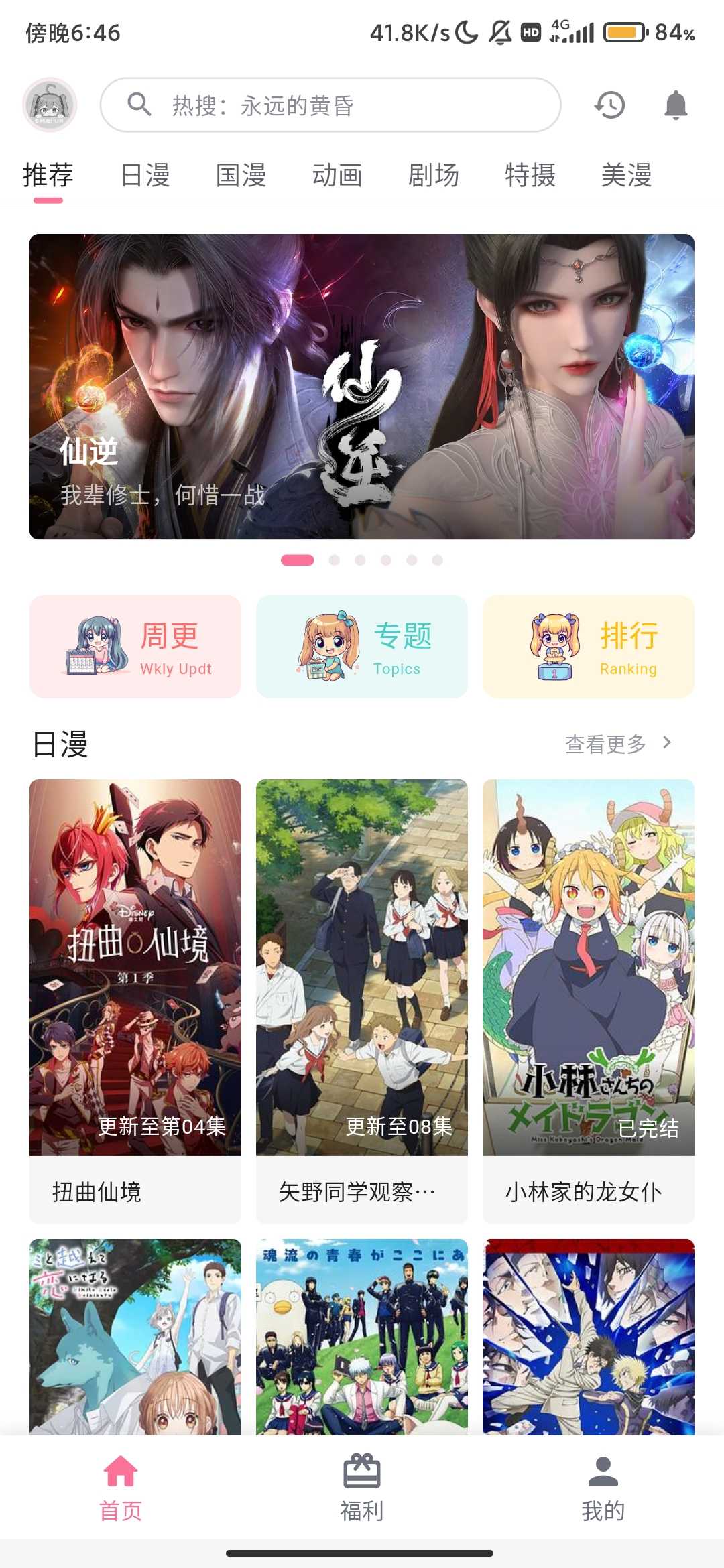The image size is (724, 1568).
Task: Open the 专题 Topics section
Action: tap(361, 646)
